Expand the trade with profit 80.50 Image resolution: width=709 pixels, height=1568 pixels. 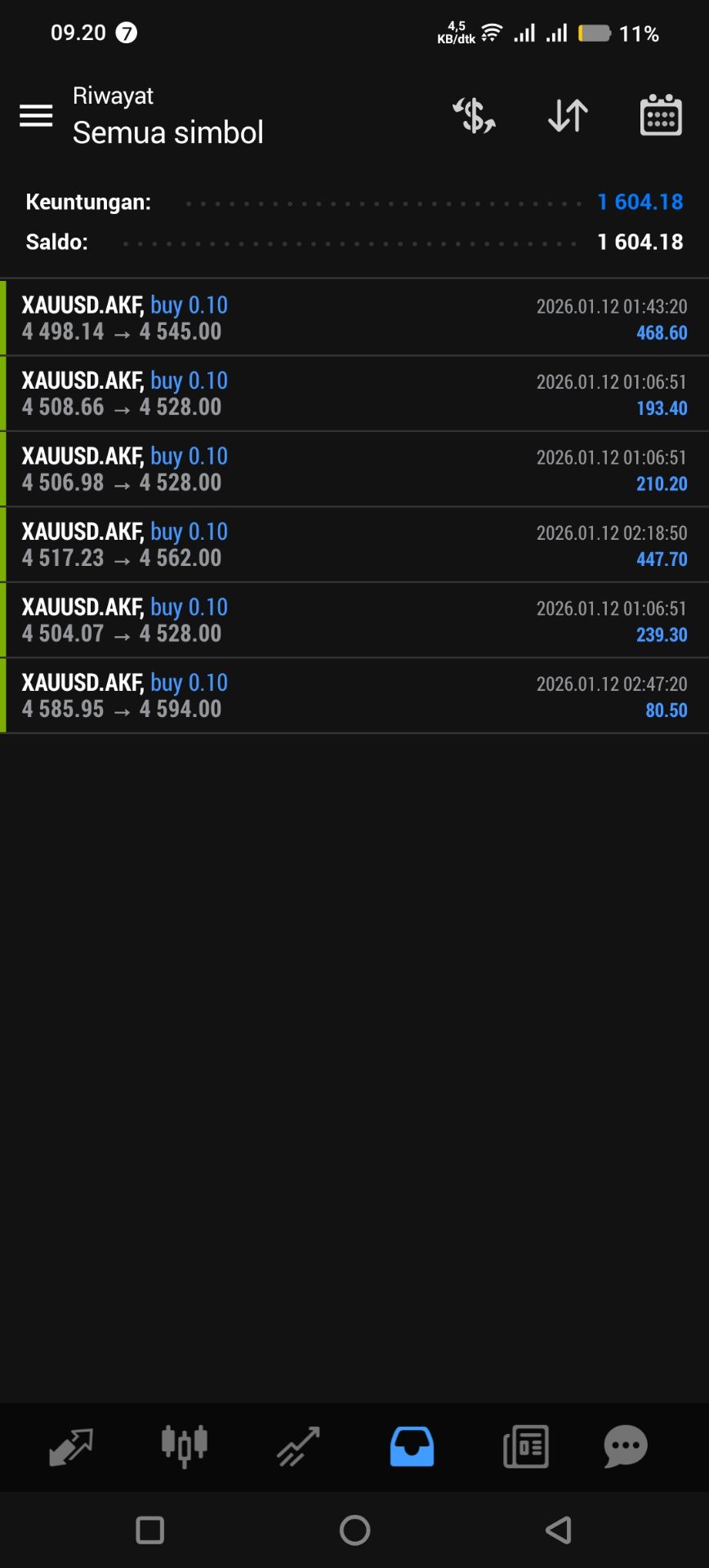tap(354, 696)
